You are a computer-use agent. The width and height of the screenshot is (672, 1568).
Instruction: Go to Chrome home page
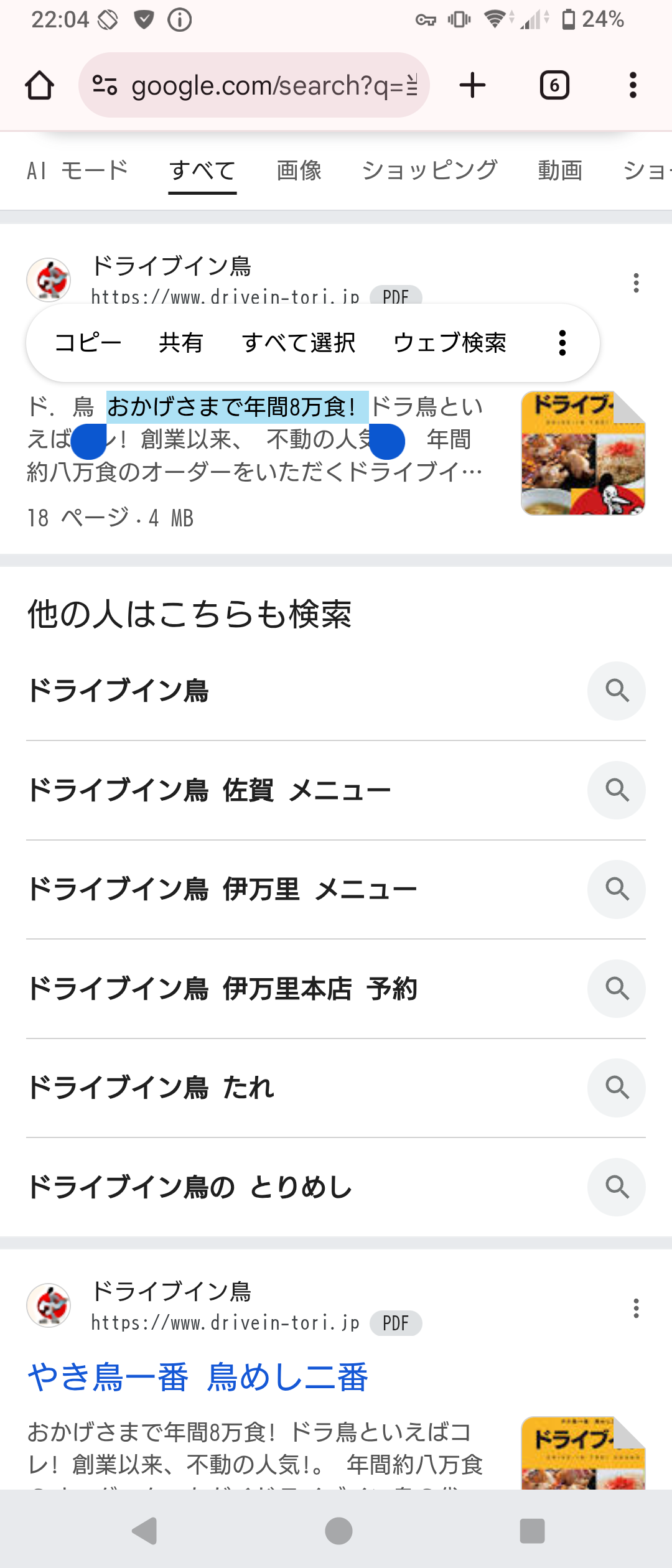pyautogui.click(x=39, y=85)
